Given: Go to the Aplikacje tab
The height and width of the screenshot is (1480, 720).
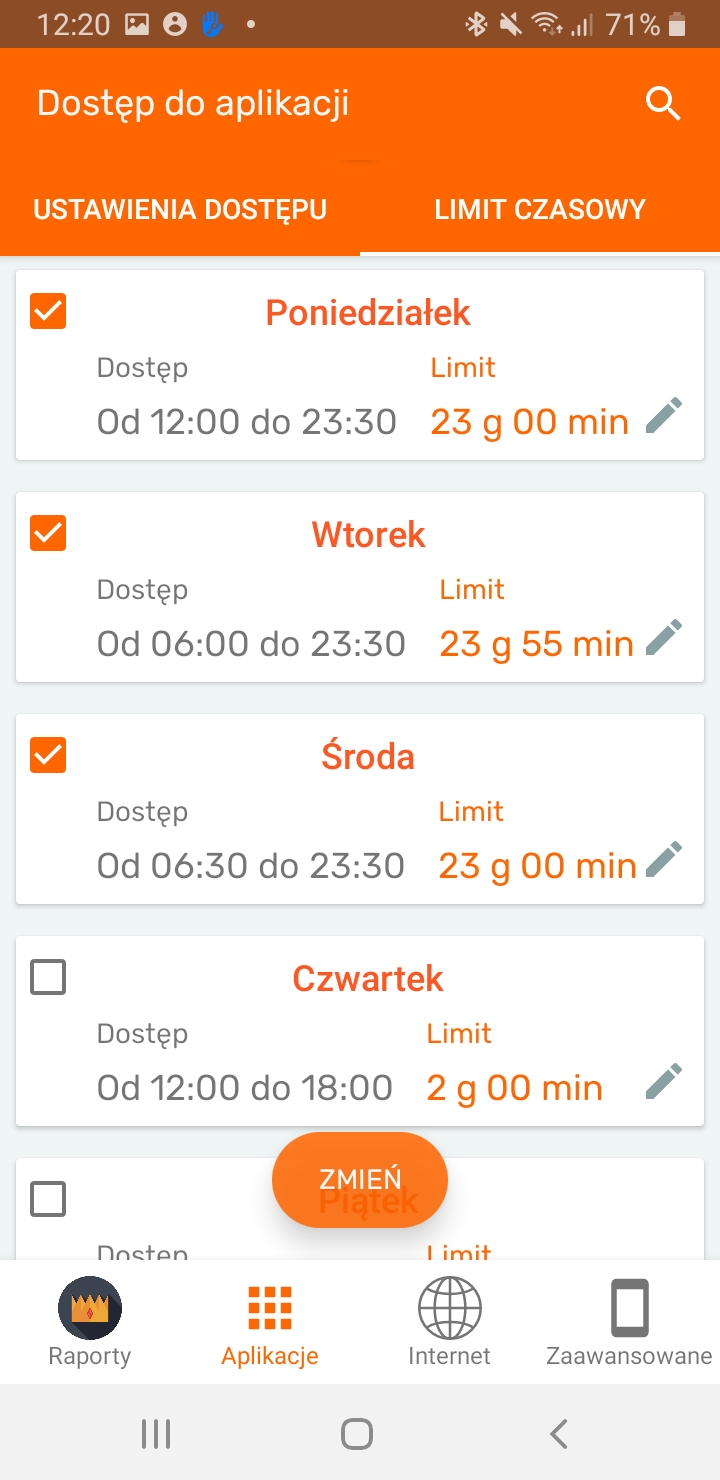Looking at the screenshot, I should click(x=270, y=1322).
